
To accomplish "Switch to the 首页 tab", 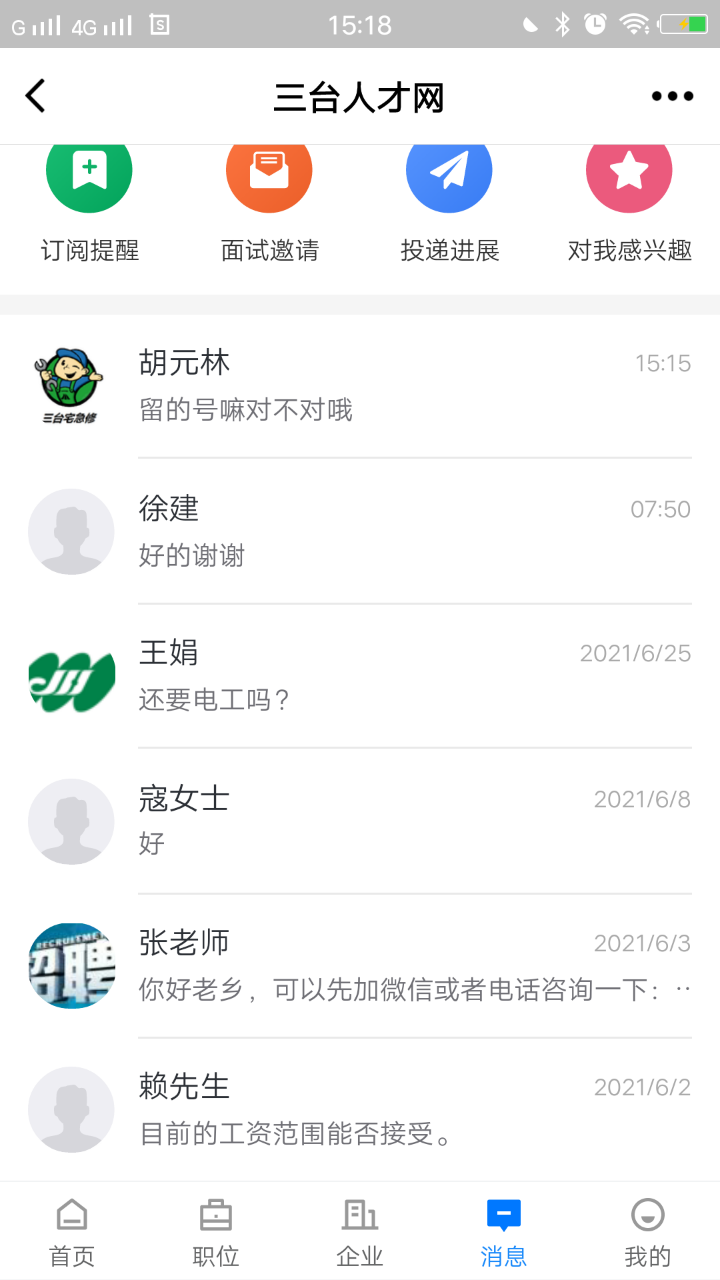I will click(72, 1232).
